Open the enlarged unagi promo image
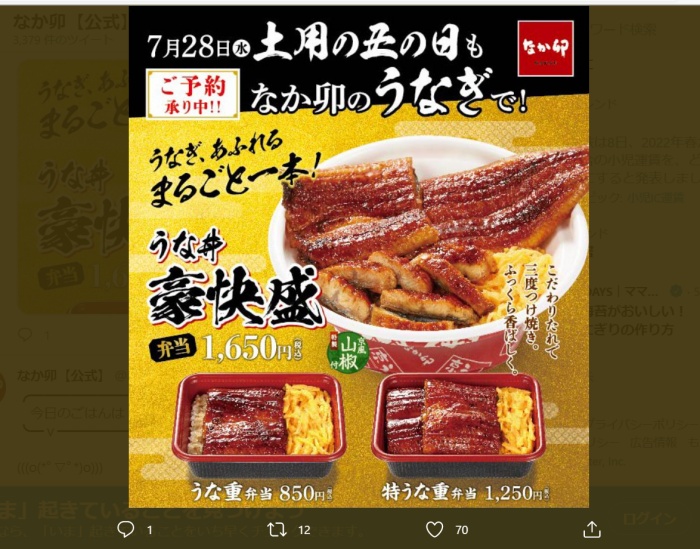 pyautogui.click(x=358, y=256)
